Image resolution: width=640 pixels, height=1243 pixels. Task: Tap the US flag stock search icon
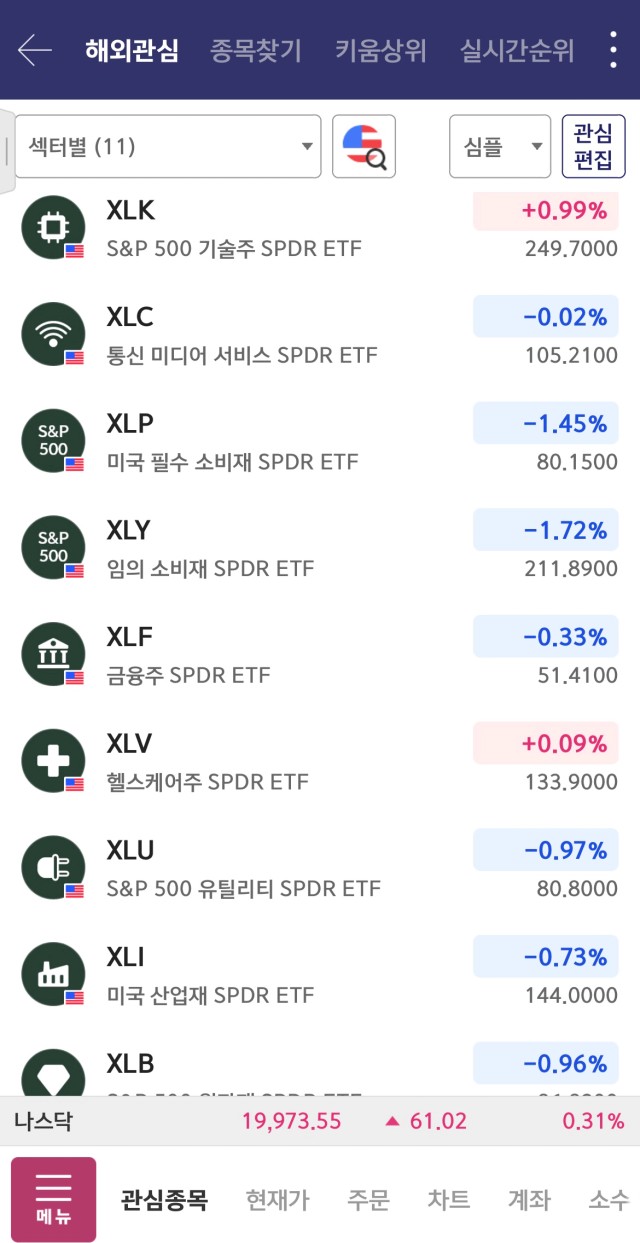tap(364, 147)
